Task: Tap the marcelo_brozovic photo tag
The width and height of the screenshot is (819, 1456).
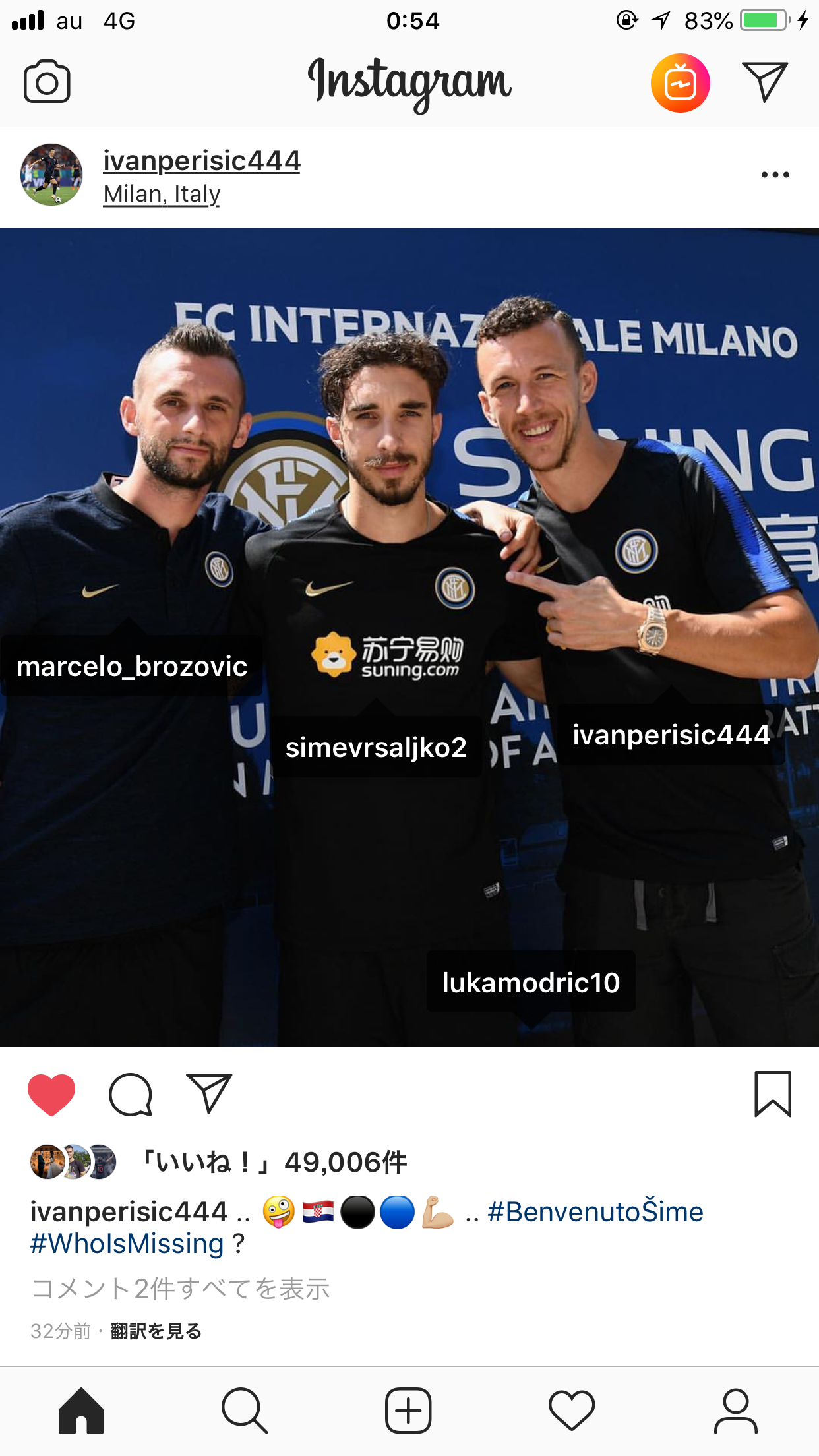Action: point(132,666)
